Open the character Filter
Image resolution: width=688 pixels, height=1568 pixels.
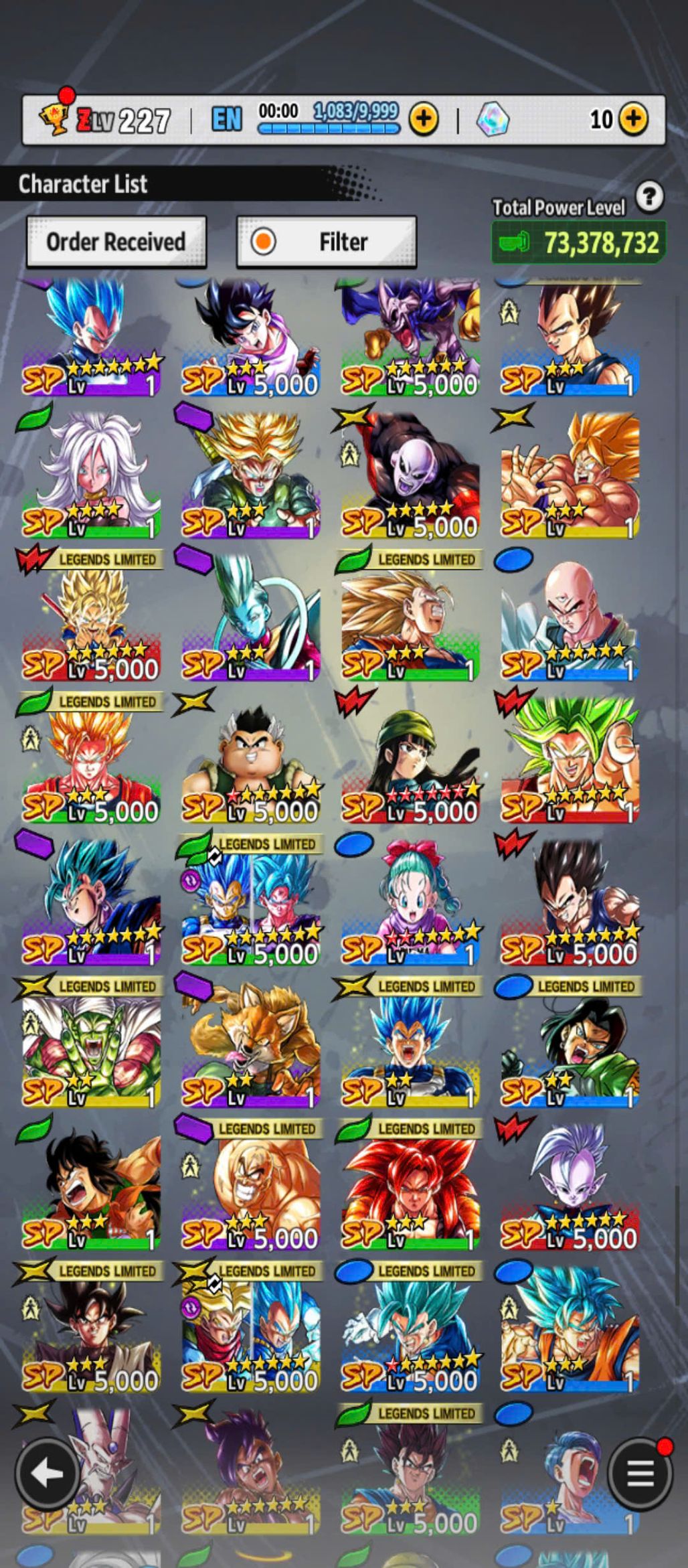pyautogui.click(x=327, y=242)
